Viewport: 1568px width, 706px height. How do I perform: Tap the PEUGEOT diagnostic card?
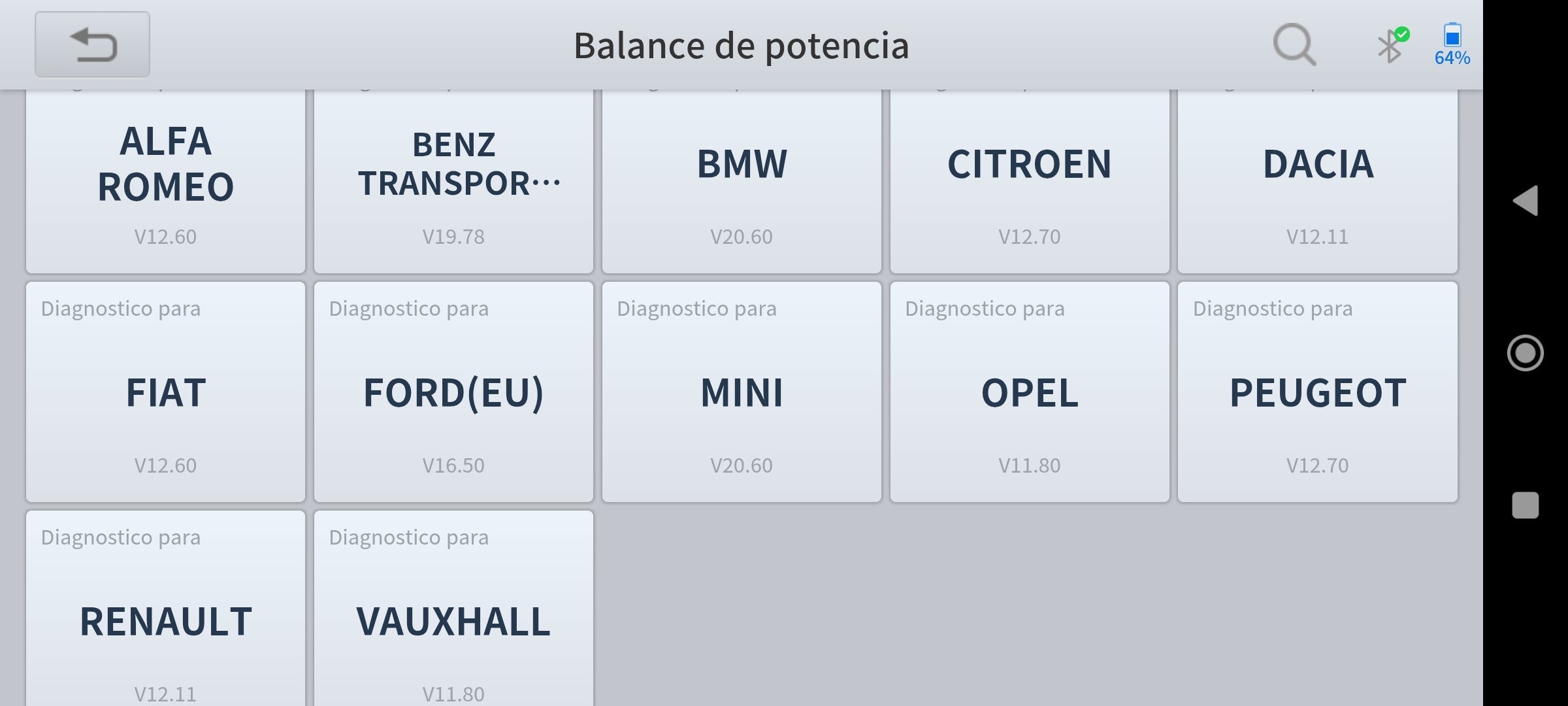(1318, 392)
